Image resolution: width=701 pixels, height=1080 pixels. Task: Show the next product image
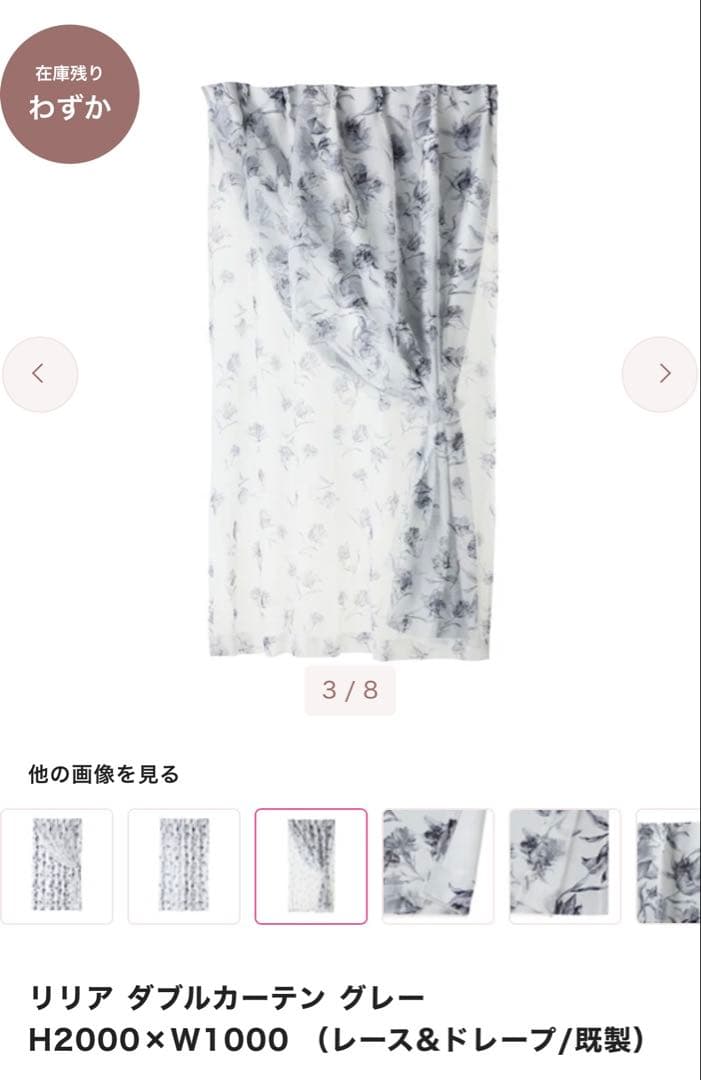tap(660, 374)
